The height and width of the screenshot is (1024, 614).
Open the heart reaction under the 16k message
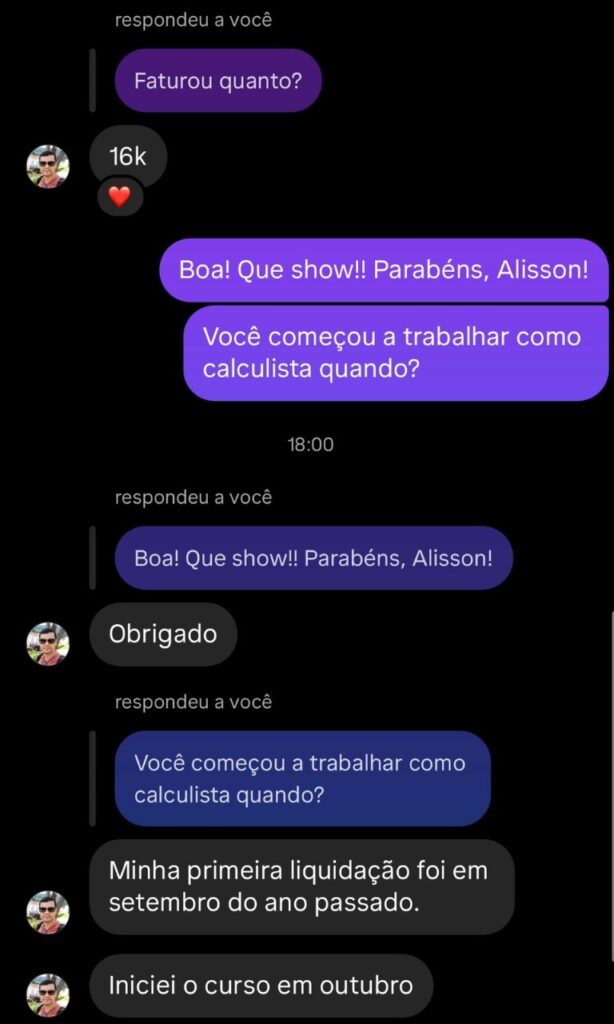point(119,197)
